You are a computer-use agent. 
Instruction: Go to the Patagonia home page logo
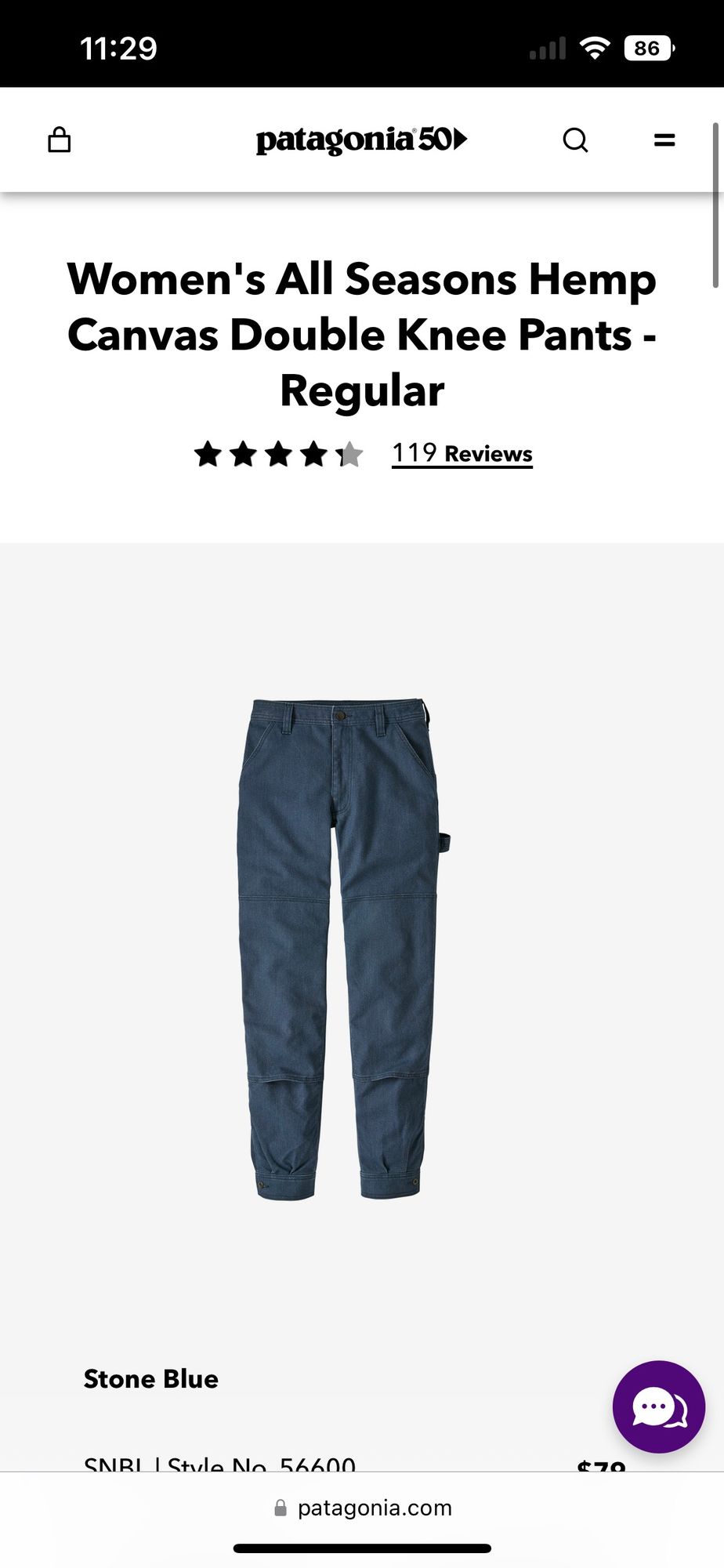(x=361, y=140)
